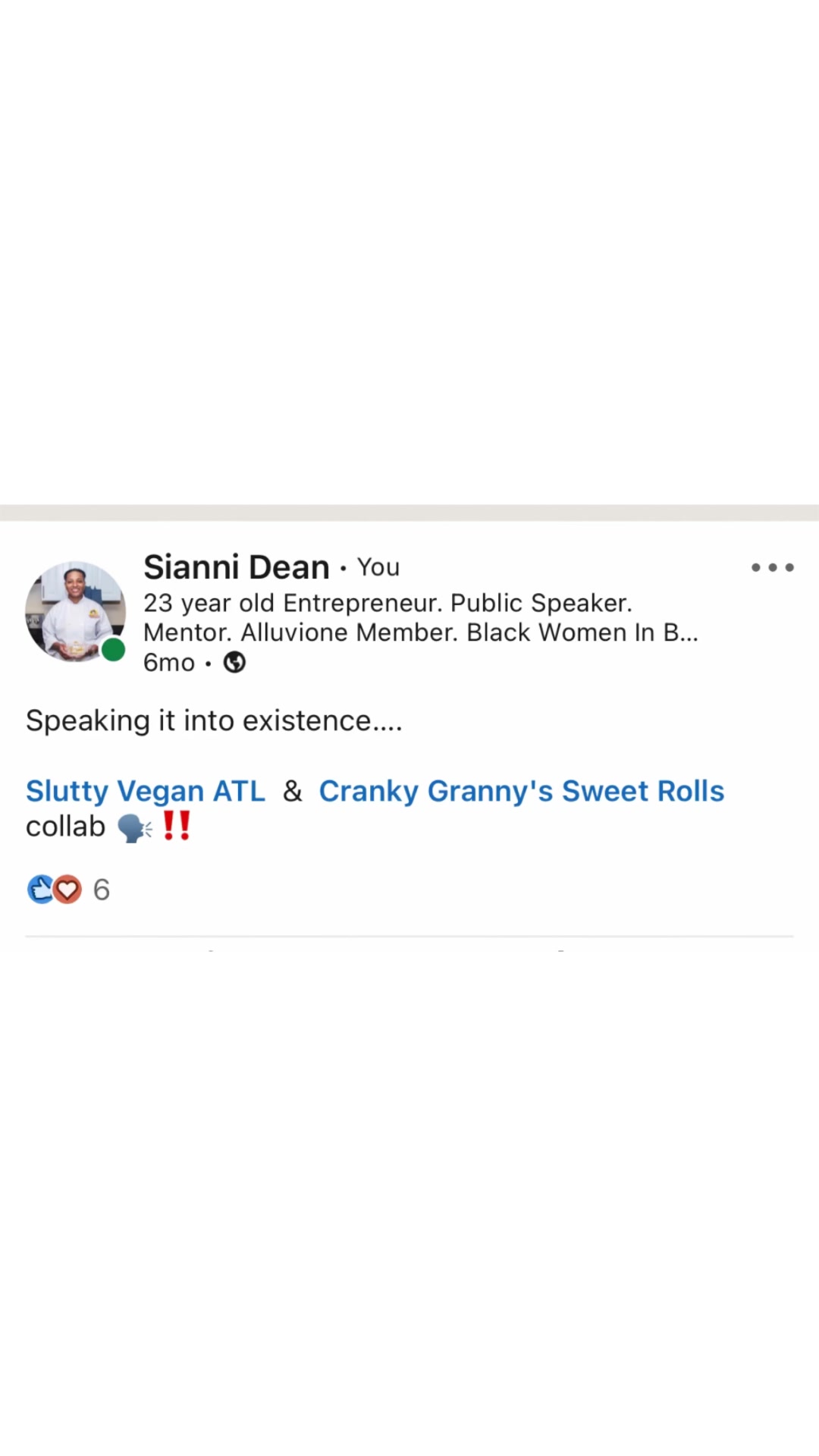This screenshot has height=1456, width=819.
Task: View the 6 reactions on this post
Action: (x=68, y=890)
